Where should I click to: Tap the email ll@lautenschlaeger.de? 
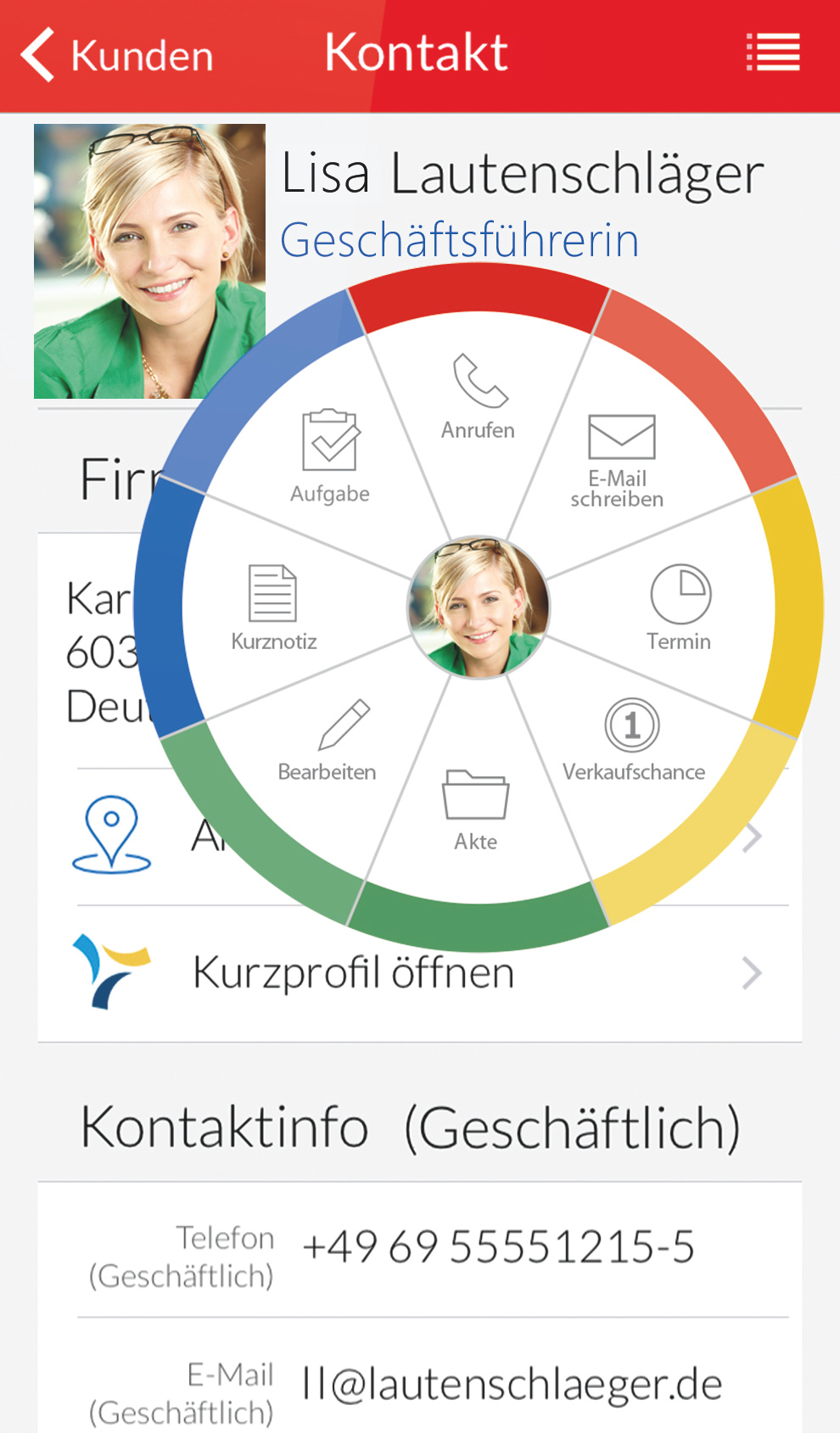coord(512,1384)
